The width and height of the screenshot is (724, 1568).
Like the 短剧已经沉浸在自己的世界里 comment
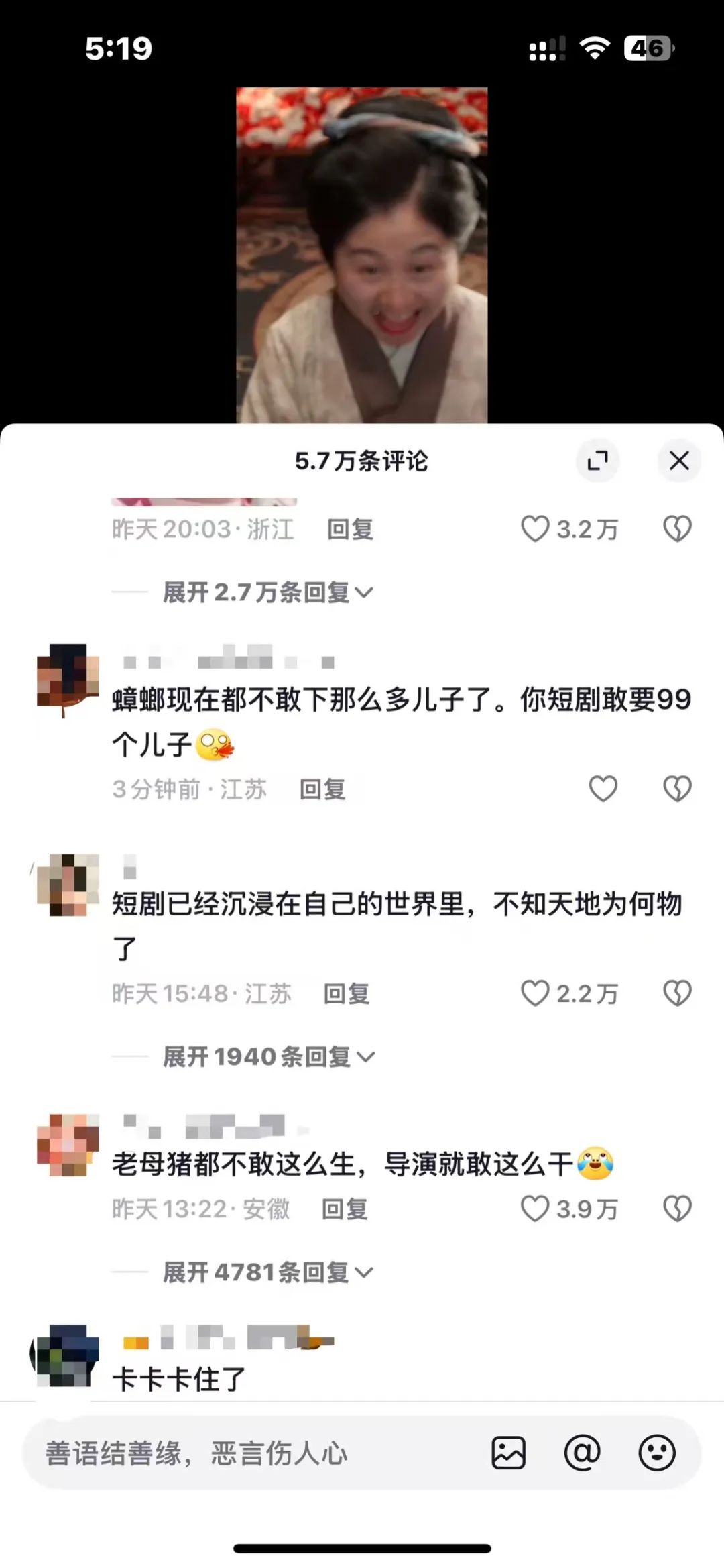536,993
